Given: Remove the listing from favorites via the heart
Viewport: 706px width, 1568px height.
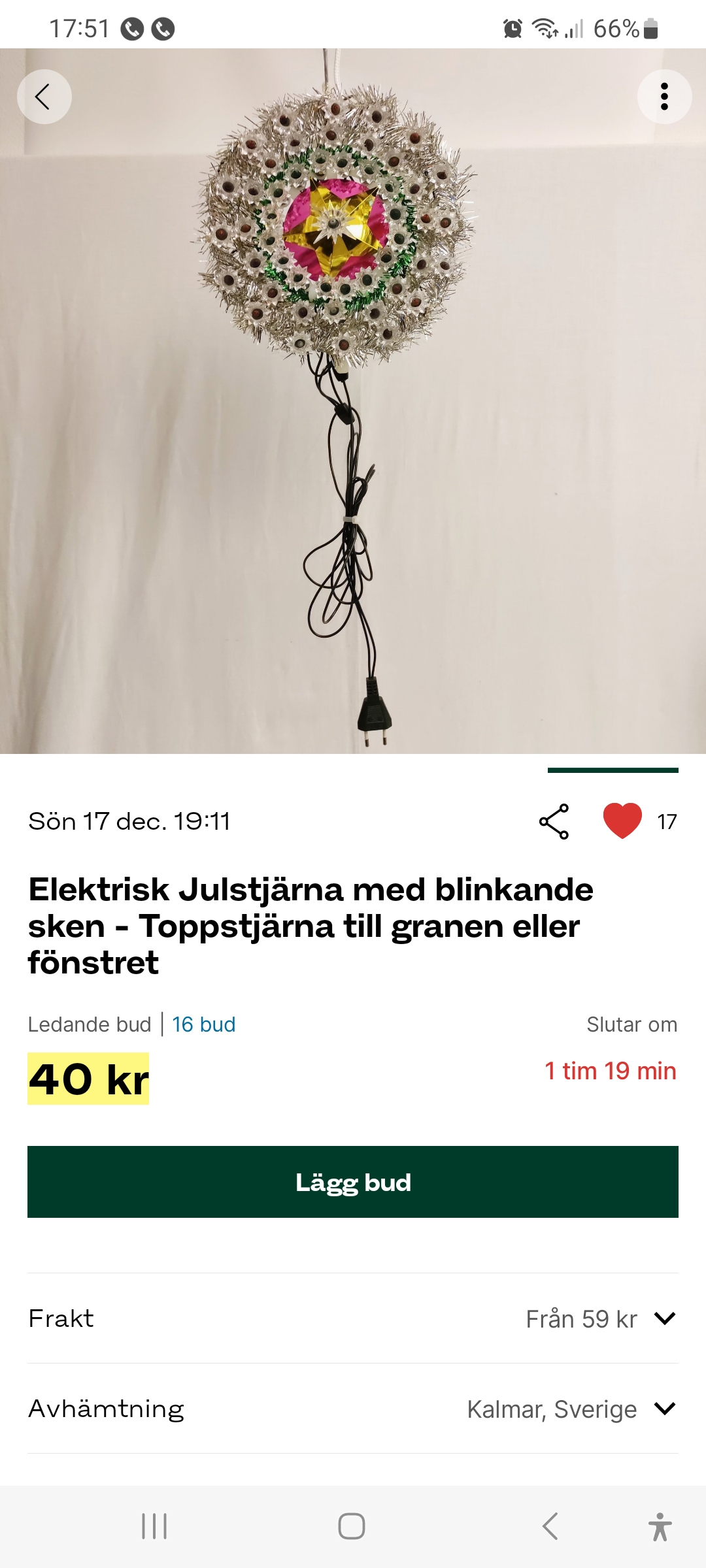Looking at the screenshot, I should click(x=622, y=821).
